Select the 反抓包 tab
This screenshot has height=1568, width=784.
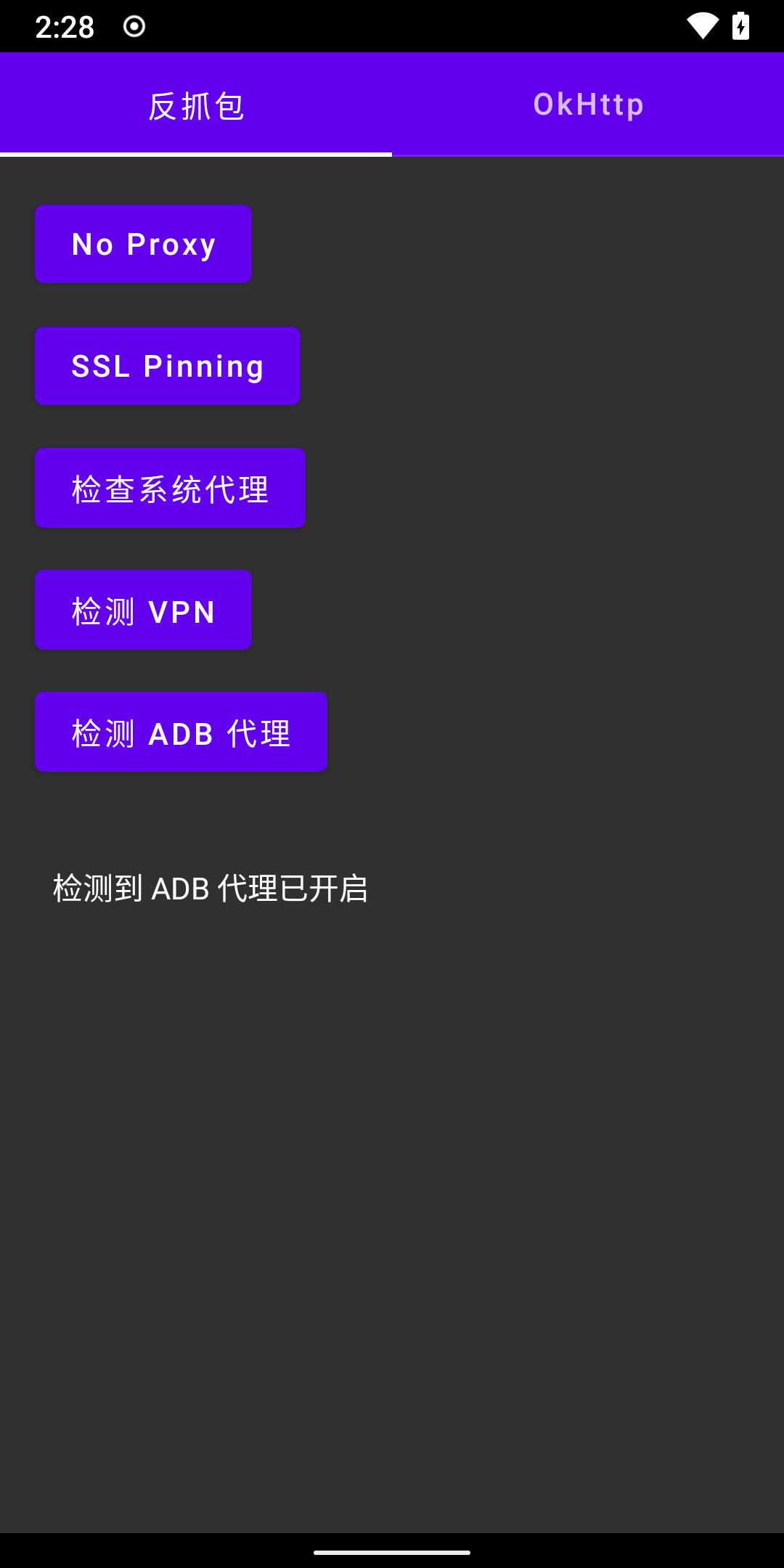click(x=196, y=103)
